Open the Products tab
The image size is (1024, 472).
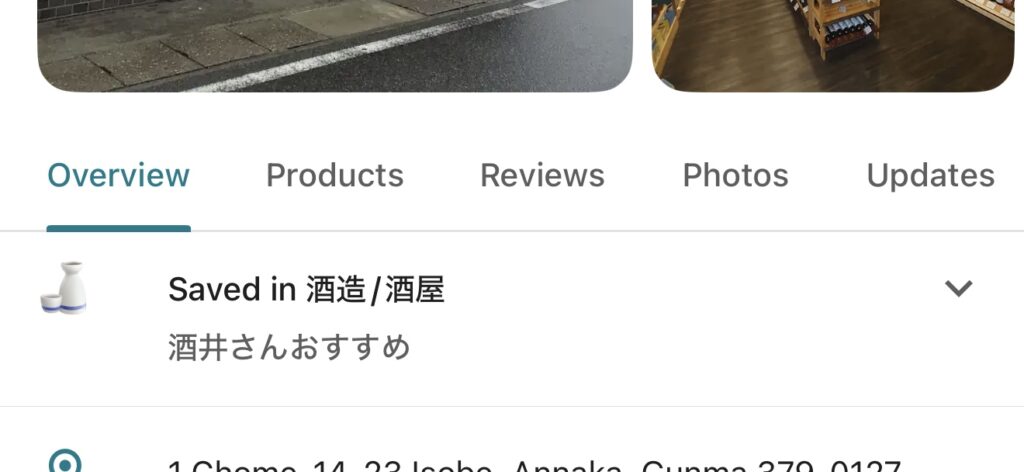tap(334, 176)
